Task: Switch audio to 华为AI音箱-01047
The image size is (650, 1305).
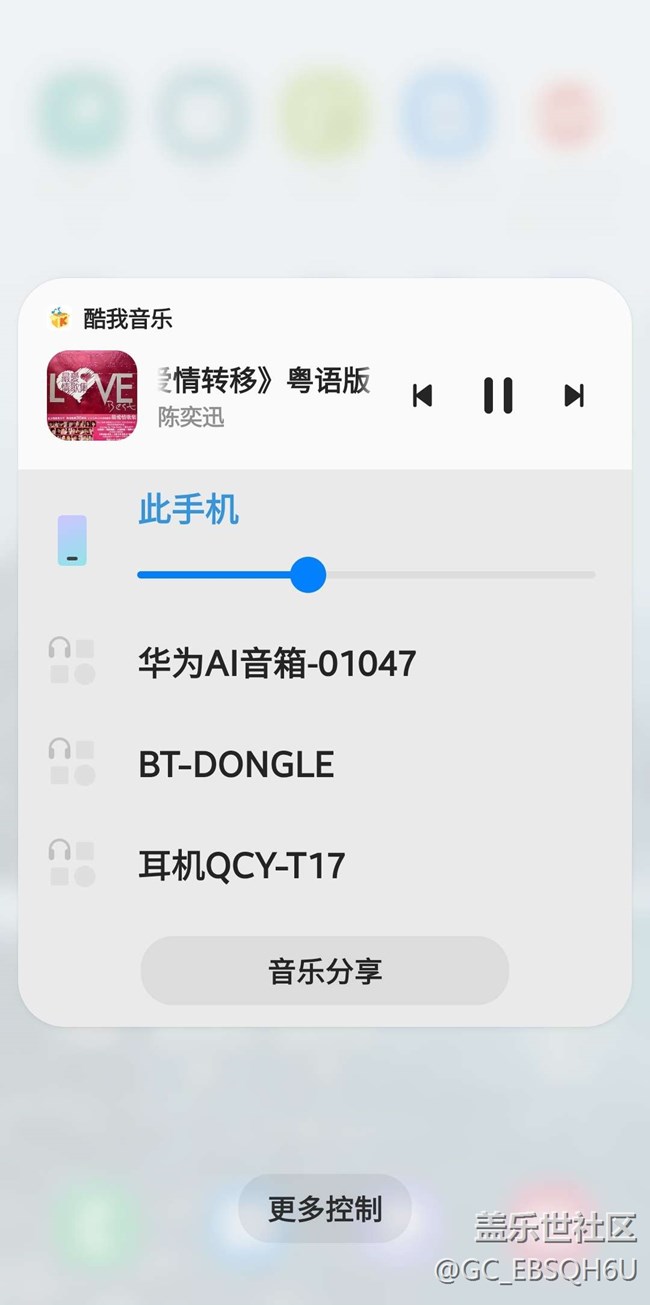Action: point(277,662)
